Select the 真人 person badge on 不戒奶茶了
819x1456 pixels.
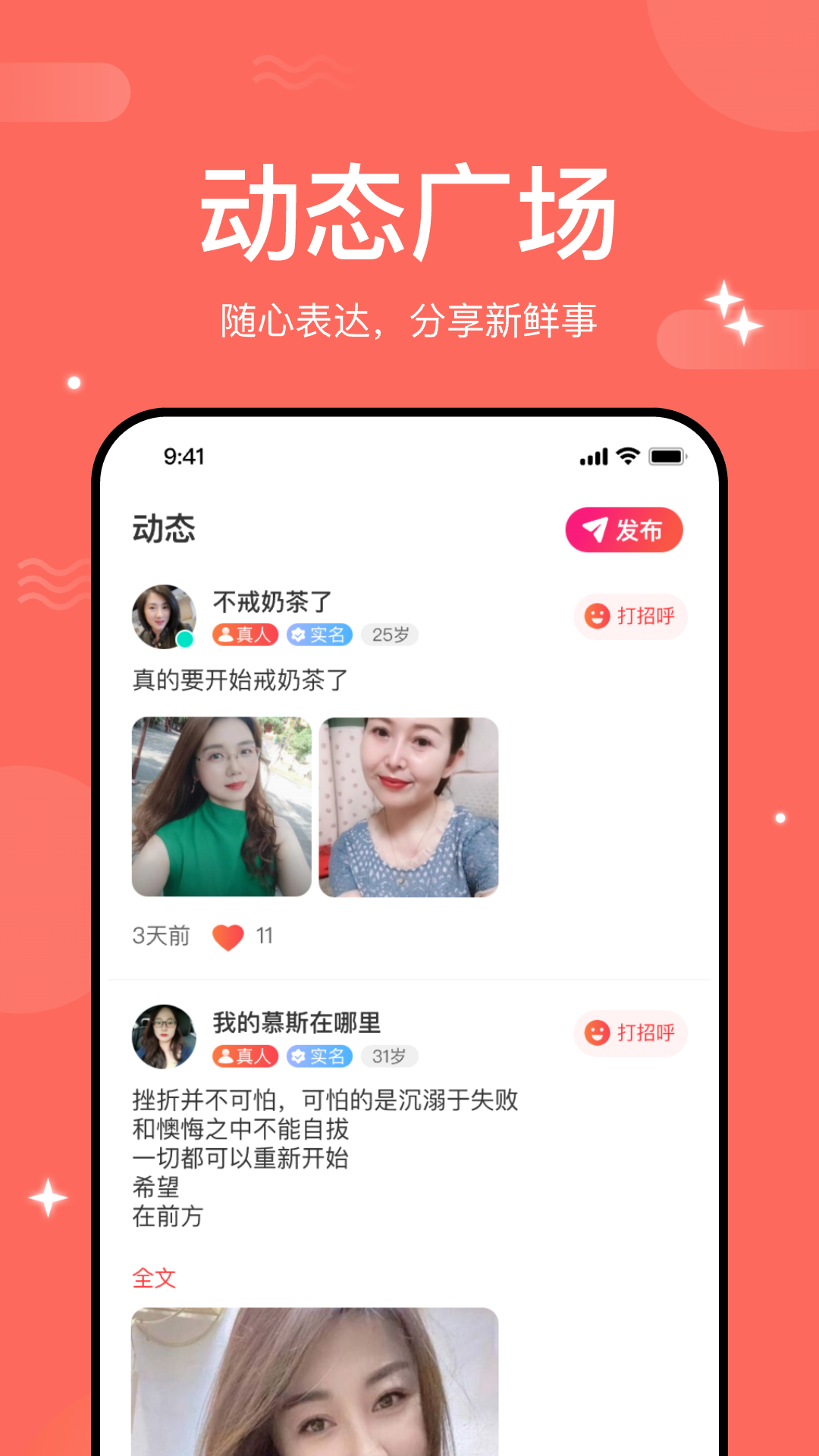click(245, 635)
